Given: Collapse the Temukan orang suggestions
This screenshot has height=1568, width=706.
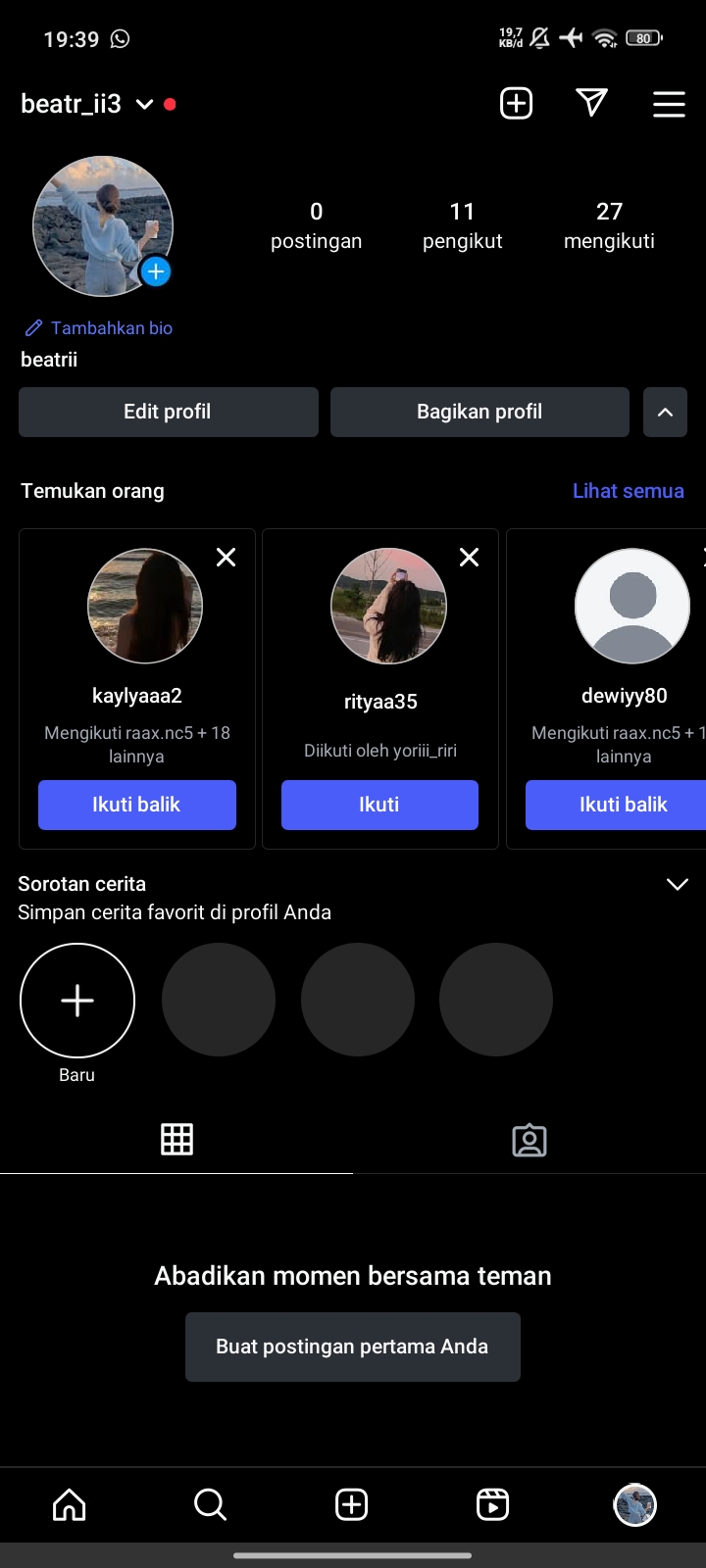Looking at the screenshot, I should point(665,412).
